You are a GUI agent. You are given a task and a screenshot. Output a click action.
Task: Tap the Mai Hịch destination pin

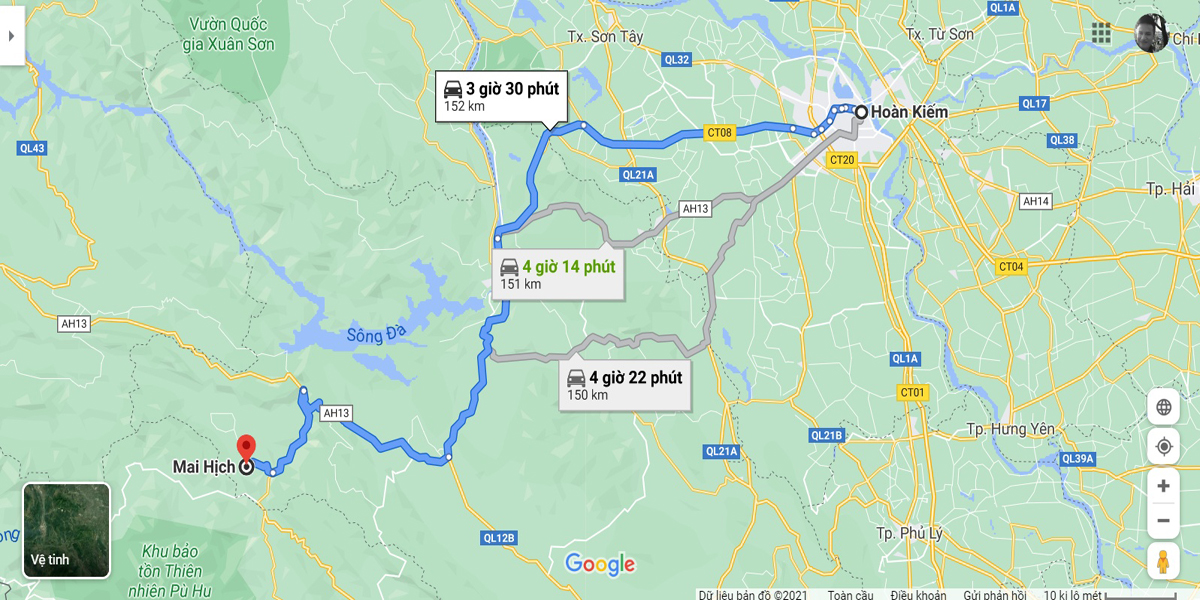click(x=245, y=449)
